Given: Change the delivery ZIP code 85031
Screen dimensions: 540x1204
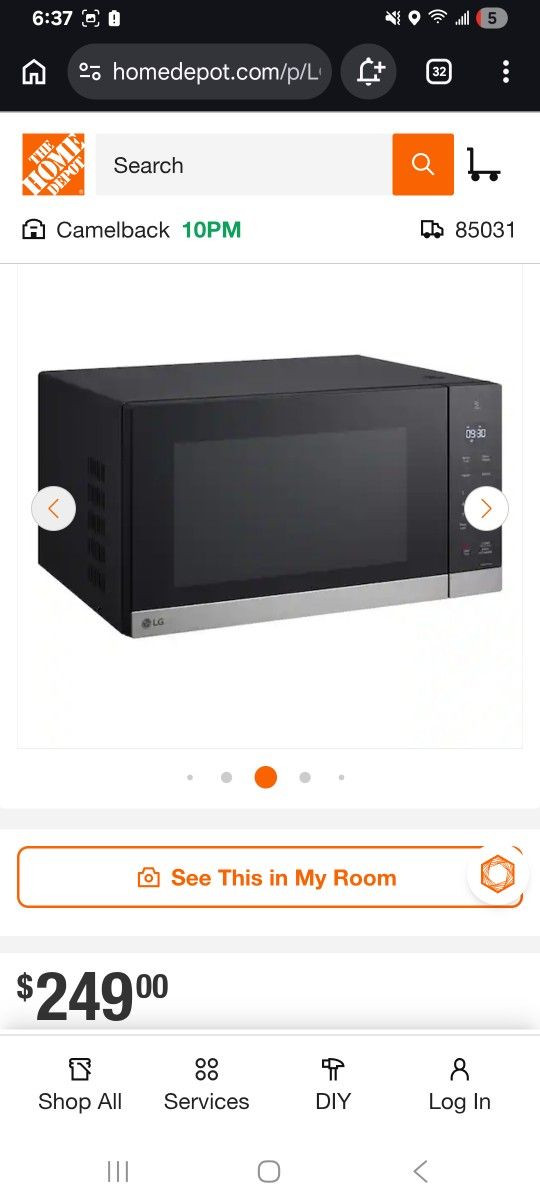Looking at the screenshot, I should pyautogui.click(x=468, y=230).
